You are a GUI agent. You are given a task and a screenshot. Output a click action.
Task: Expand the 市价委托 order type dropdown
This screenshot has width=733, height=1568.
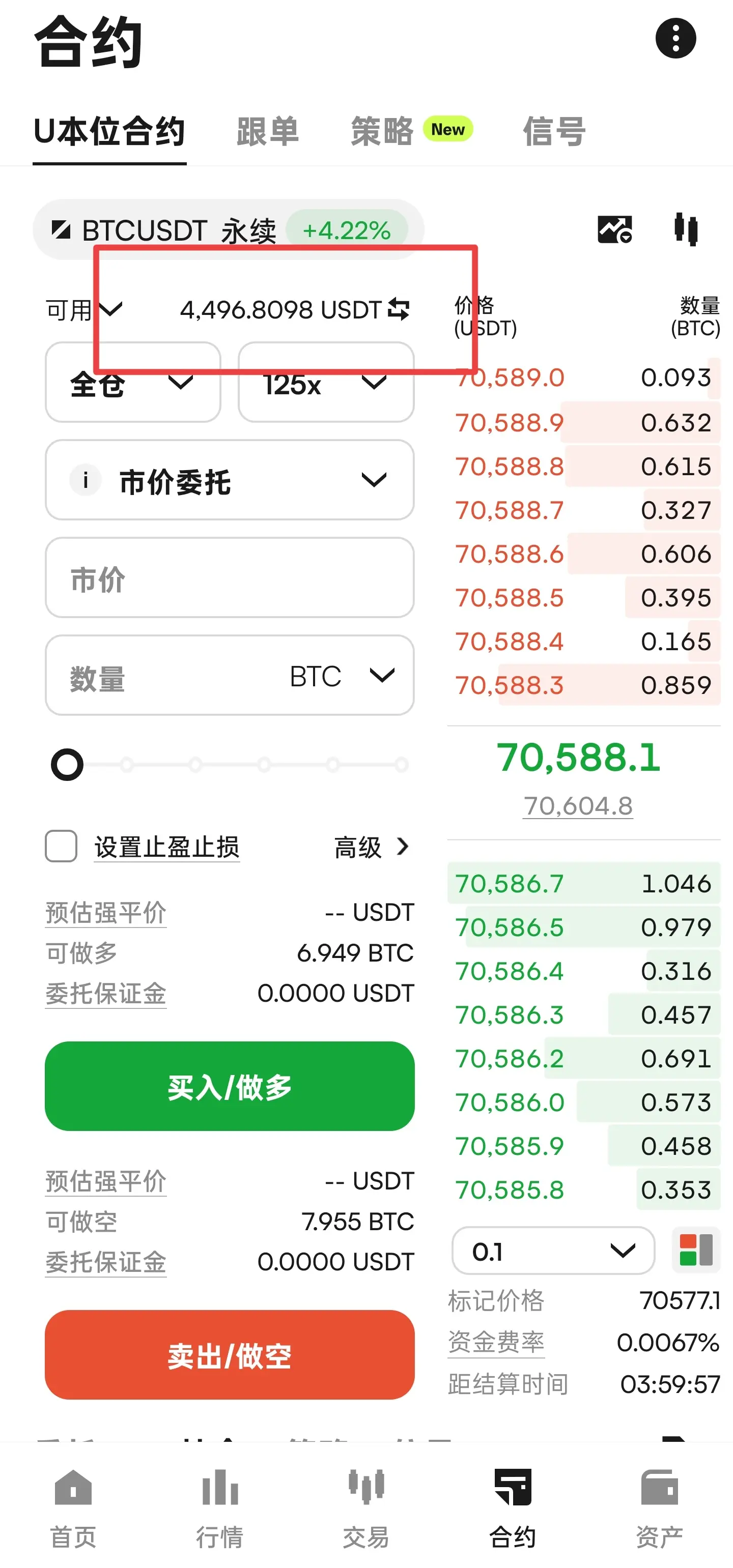[x=230, y=480]
